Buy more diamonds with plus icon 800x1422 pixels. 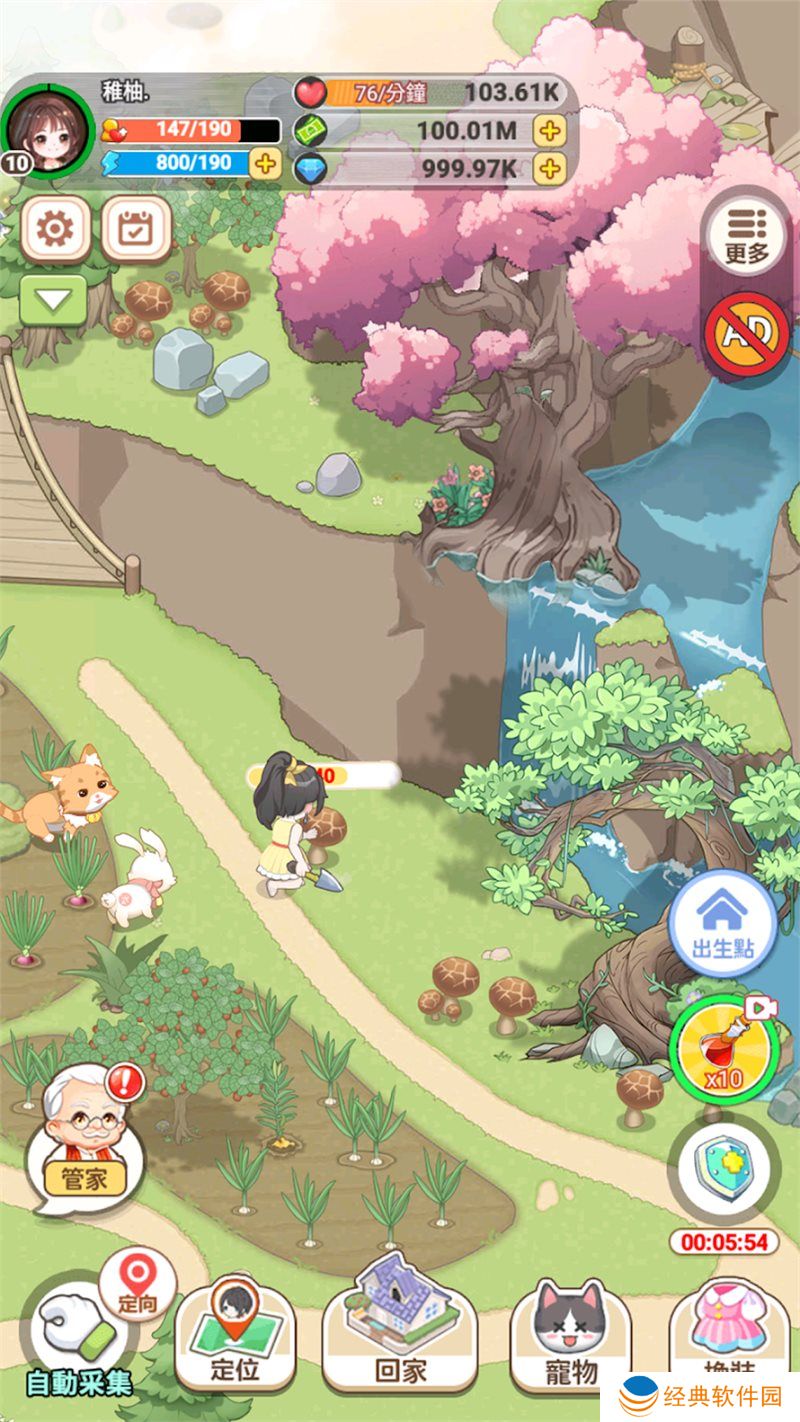(x=548, y=169)
